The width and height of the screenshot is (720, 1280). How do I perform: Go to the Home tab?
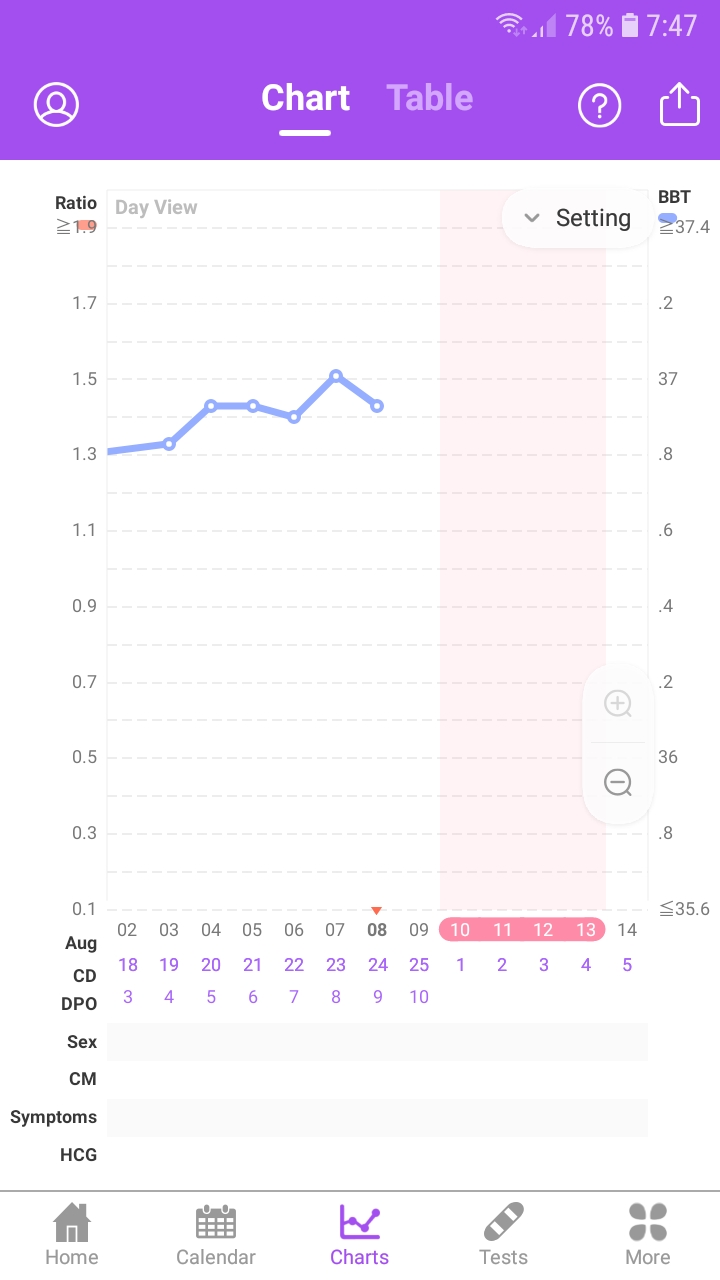pyautogui.click(x=72, y=1235)
